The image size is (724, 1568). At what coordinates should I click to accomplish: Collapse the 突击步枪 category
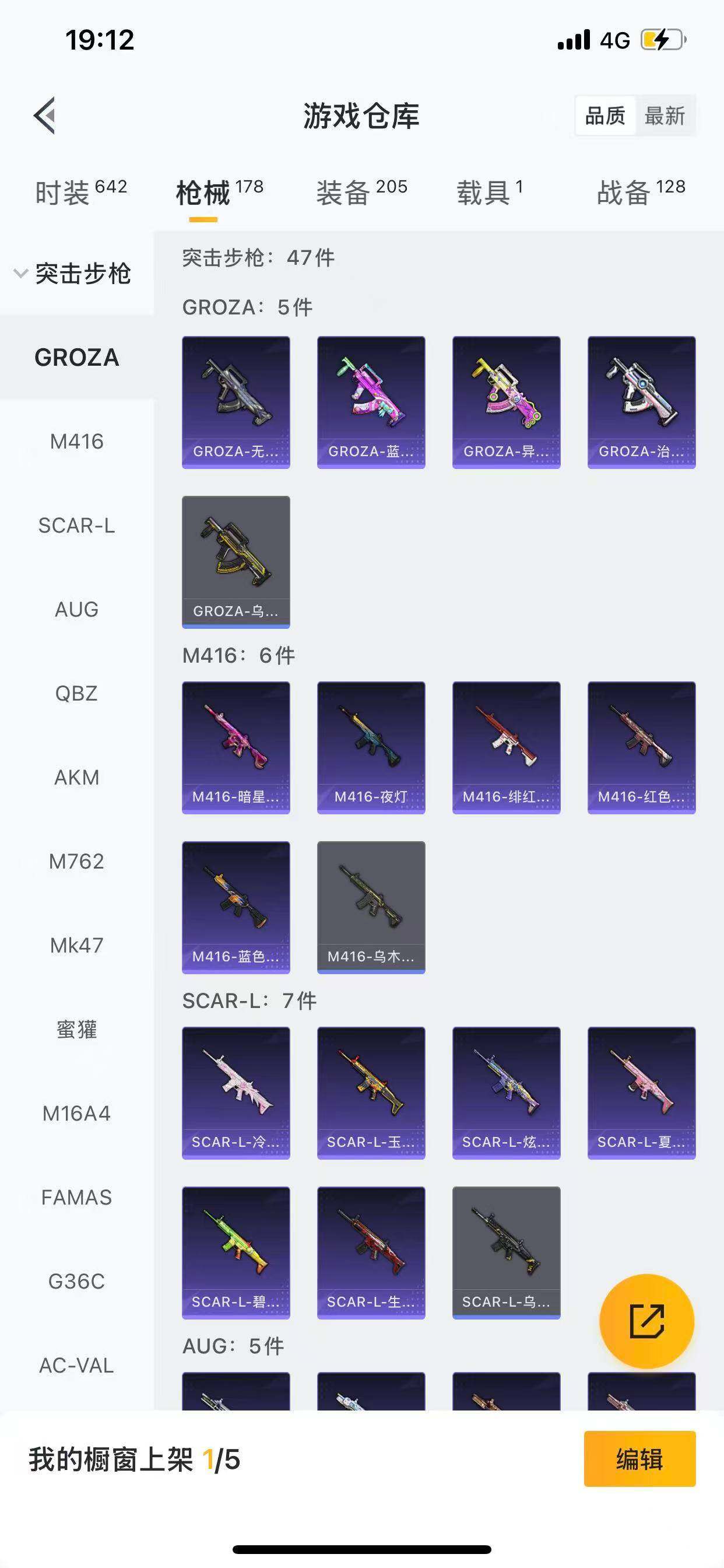coord(73,274)
